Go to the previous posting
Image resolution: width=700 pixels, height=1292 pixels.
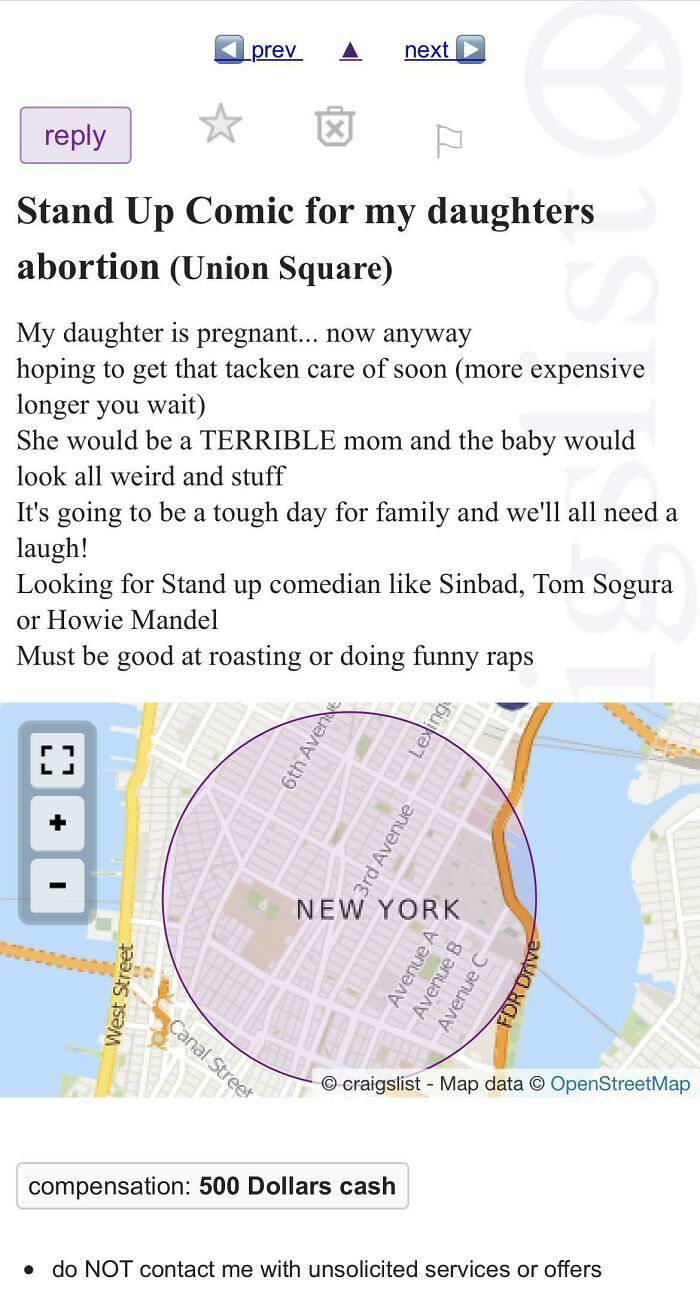[258, 49]
